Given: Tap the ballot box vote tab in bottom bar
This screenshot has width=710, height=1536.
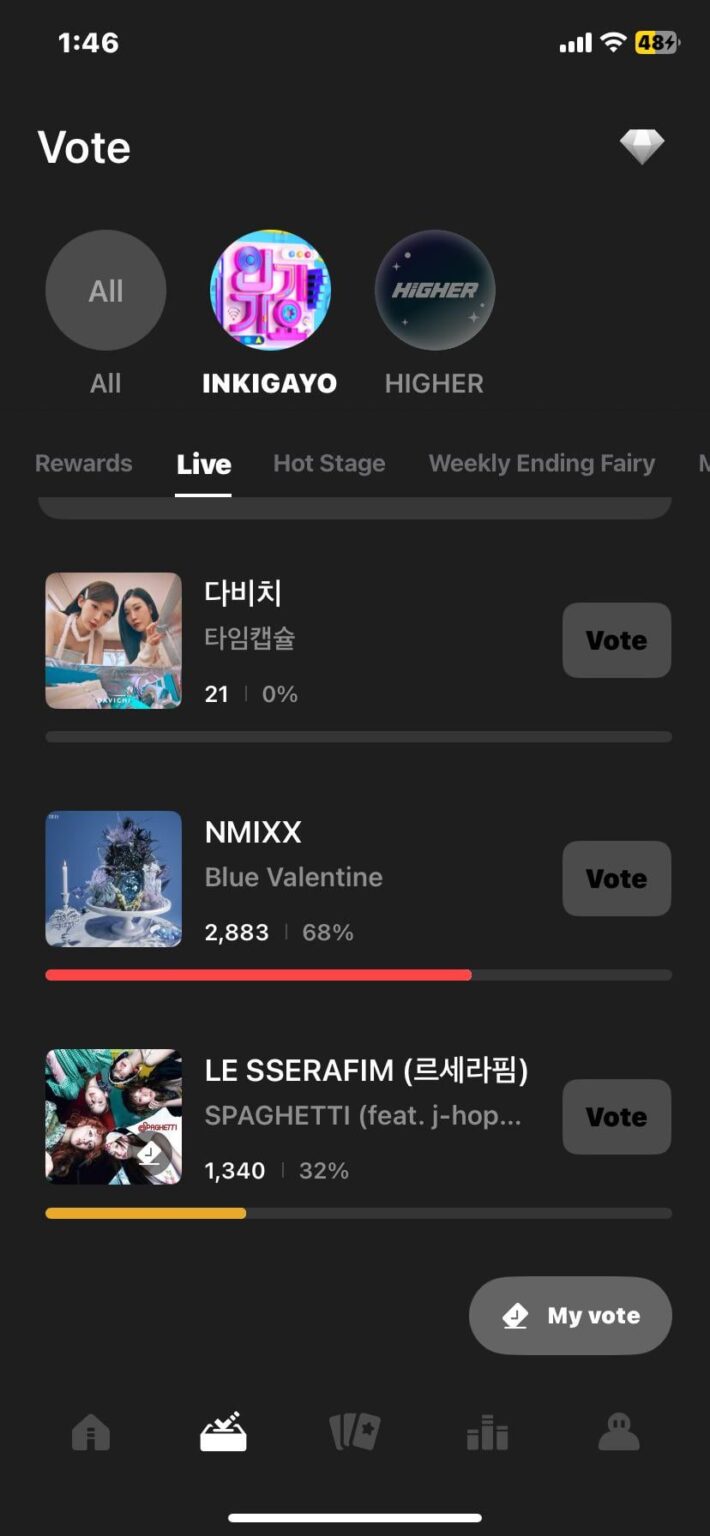Looking at the screenshot, I should 223,1434.
